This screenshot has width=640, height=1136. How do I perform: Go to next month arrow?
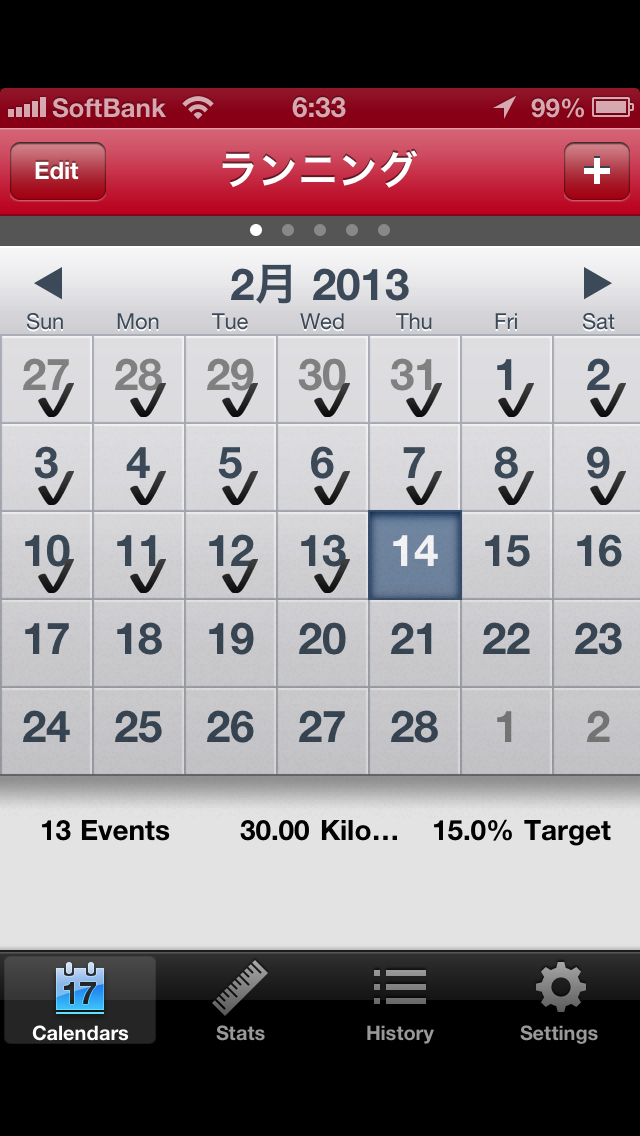[597, 284]
